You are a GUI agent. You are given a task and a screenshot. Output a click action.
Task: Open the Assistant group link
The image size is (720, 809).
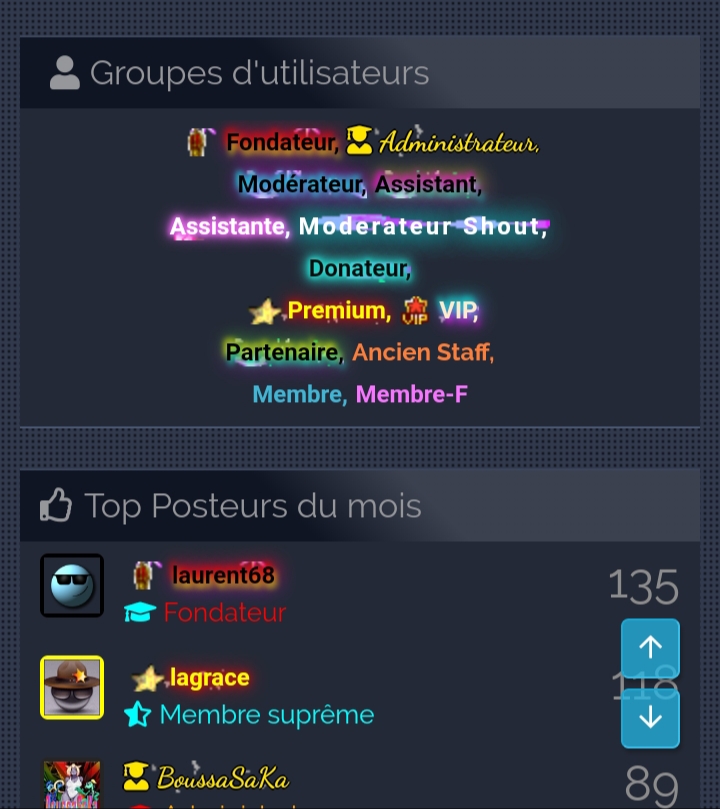426,185
